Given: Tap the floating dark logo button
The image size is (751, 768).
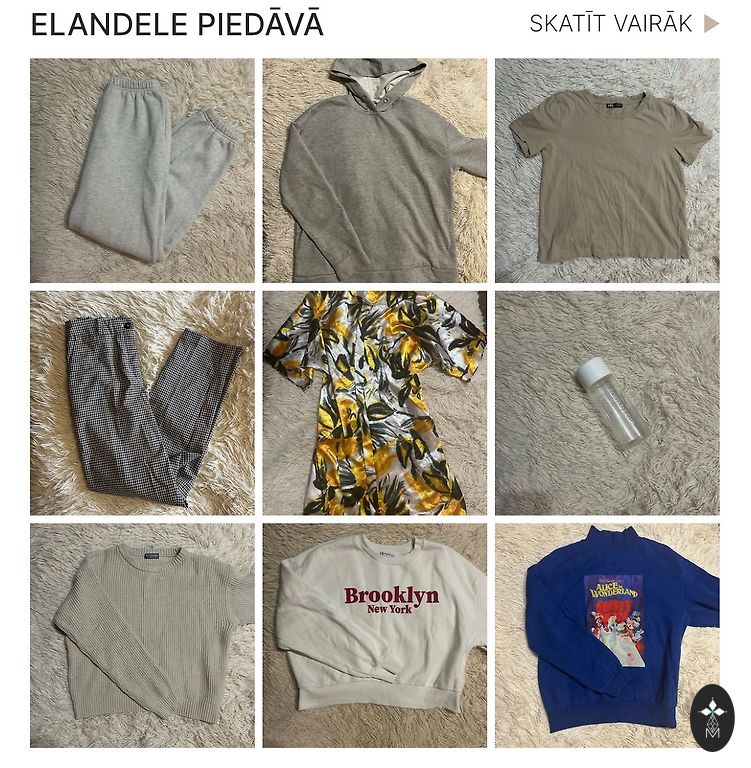Looking at the screenshot, I should (x=712, y=717).
